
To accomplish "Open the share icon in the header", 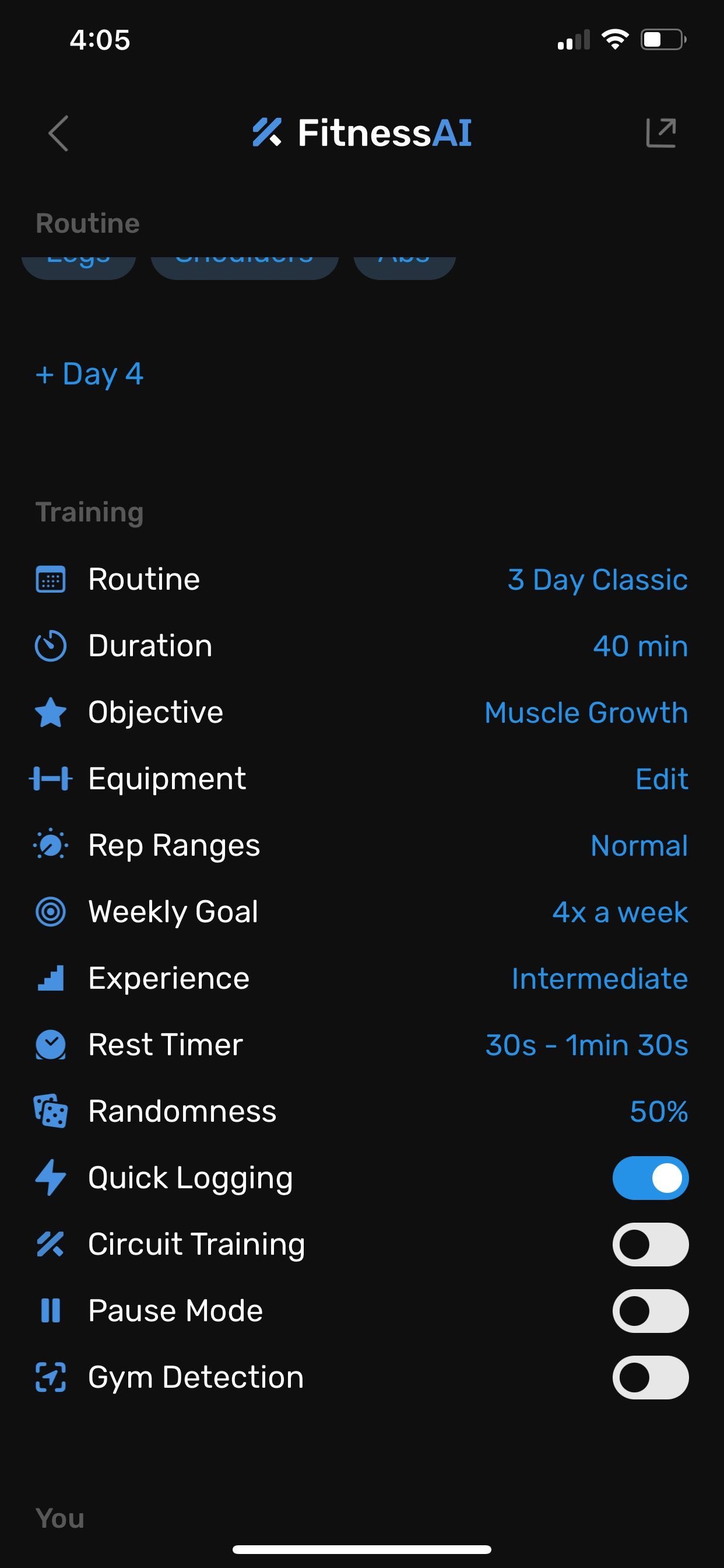I will [660, 132].
